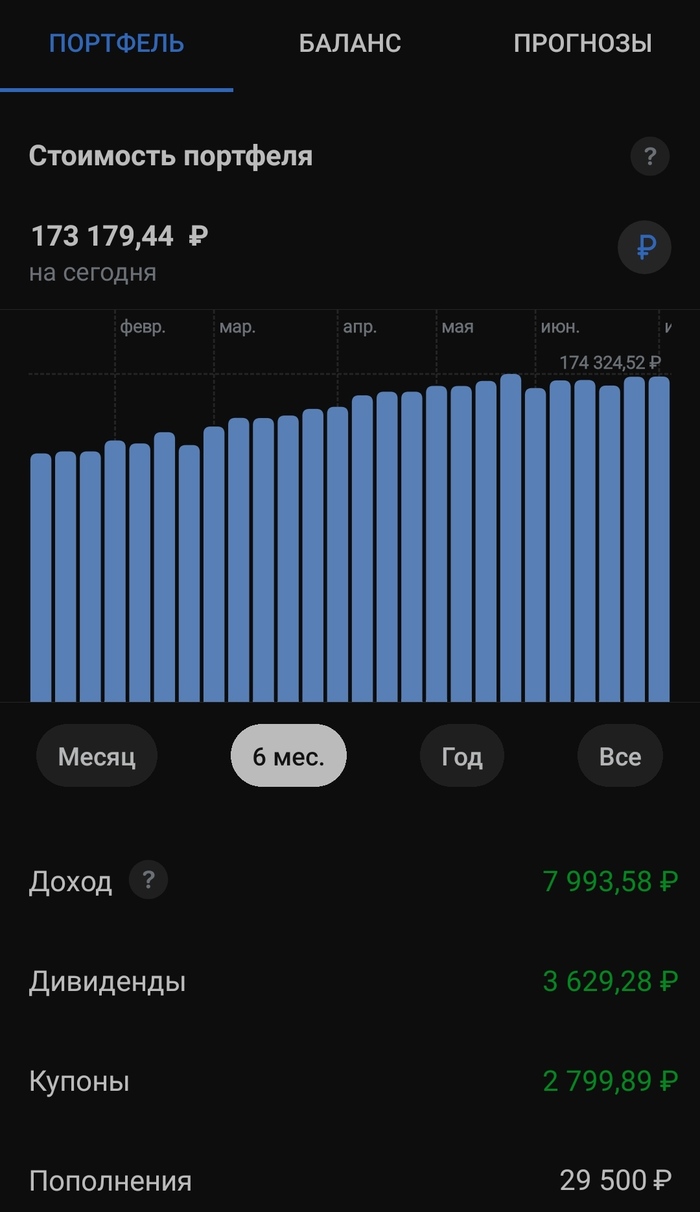Switch to the Баланс tab
The image size is (700, 1212).
[350, 44]
